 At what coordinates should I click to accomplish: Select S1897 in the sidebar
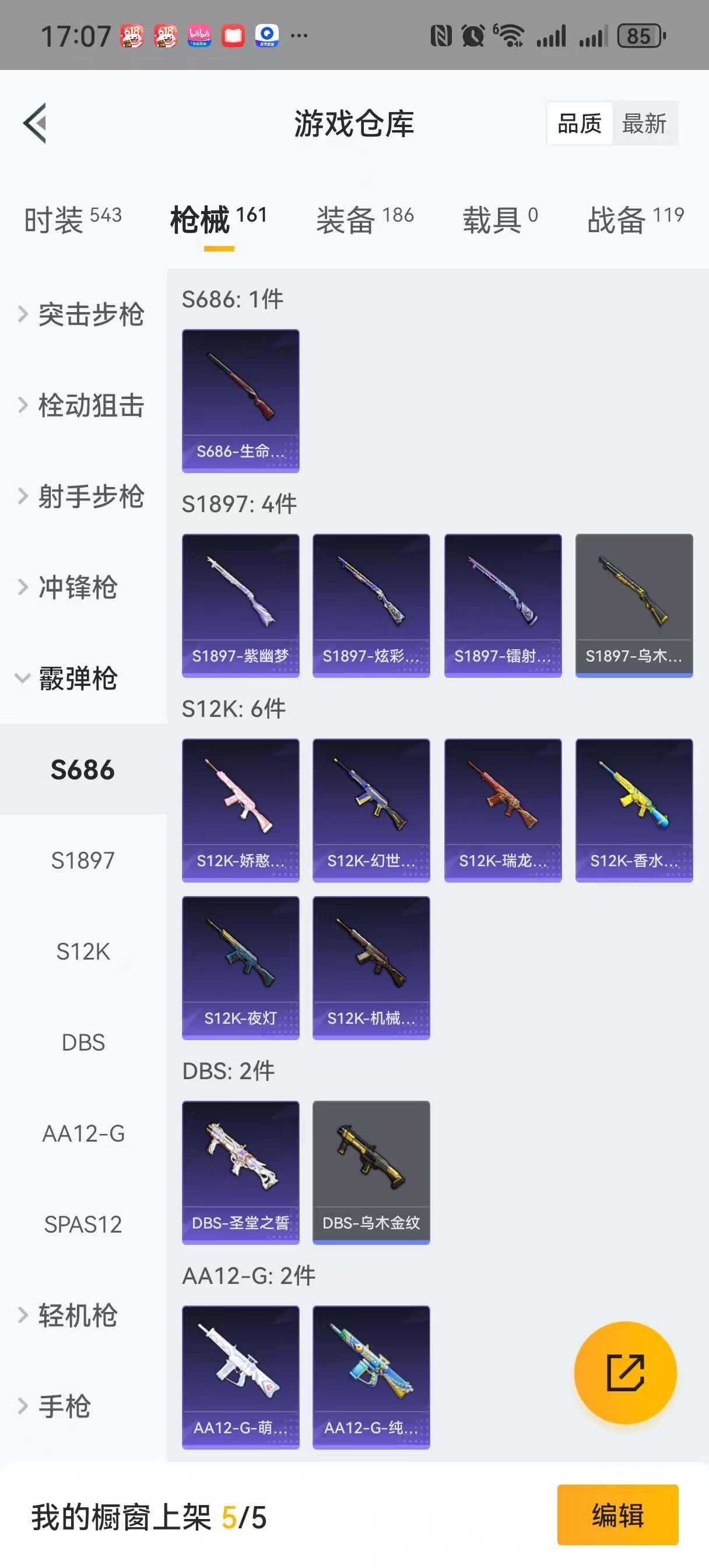point(83,860)
